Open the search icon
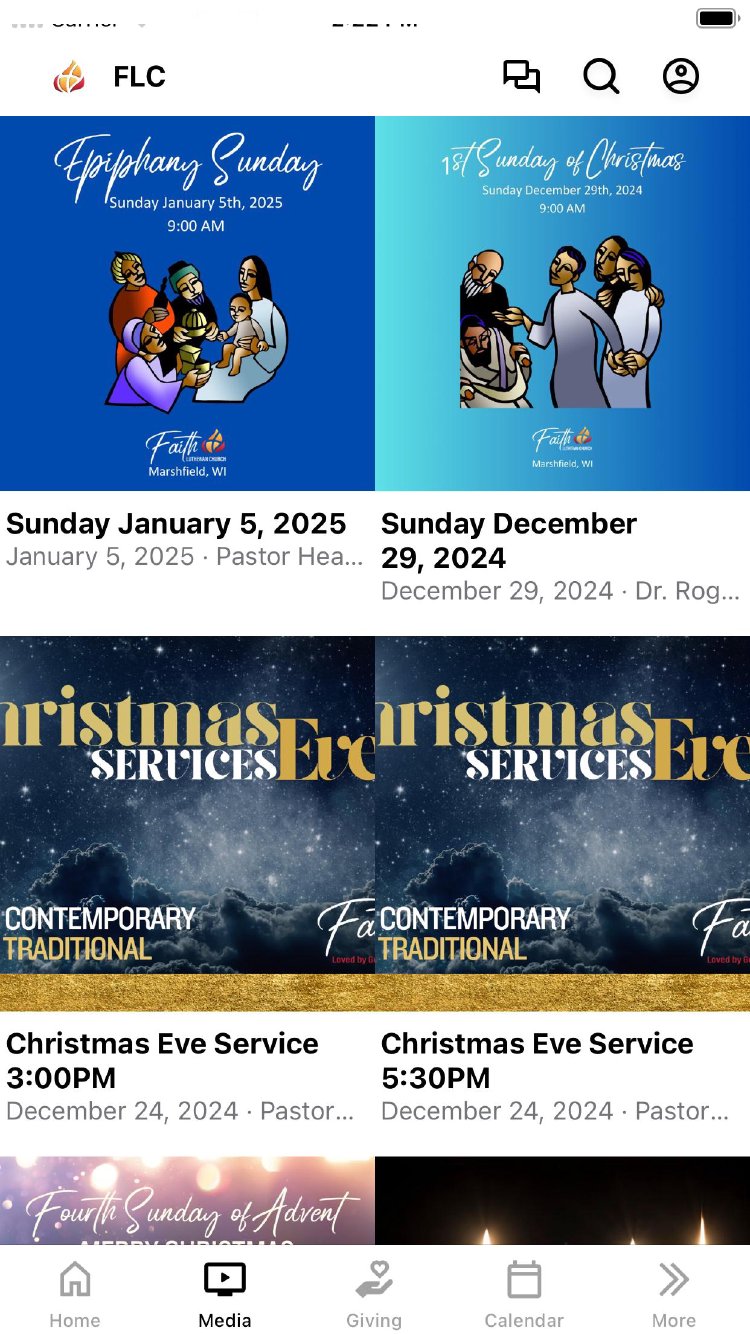Image resolution: width=750 pixels, height=1334 pixels. (x=601, y=77)
